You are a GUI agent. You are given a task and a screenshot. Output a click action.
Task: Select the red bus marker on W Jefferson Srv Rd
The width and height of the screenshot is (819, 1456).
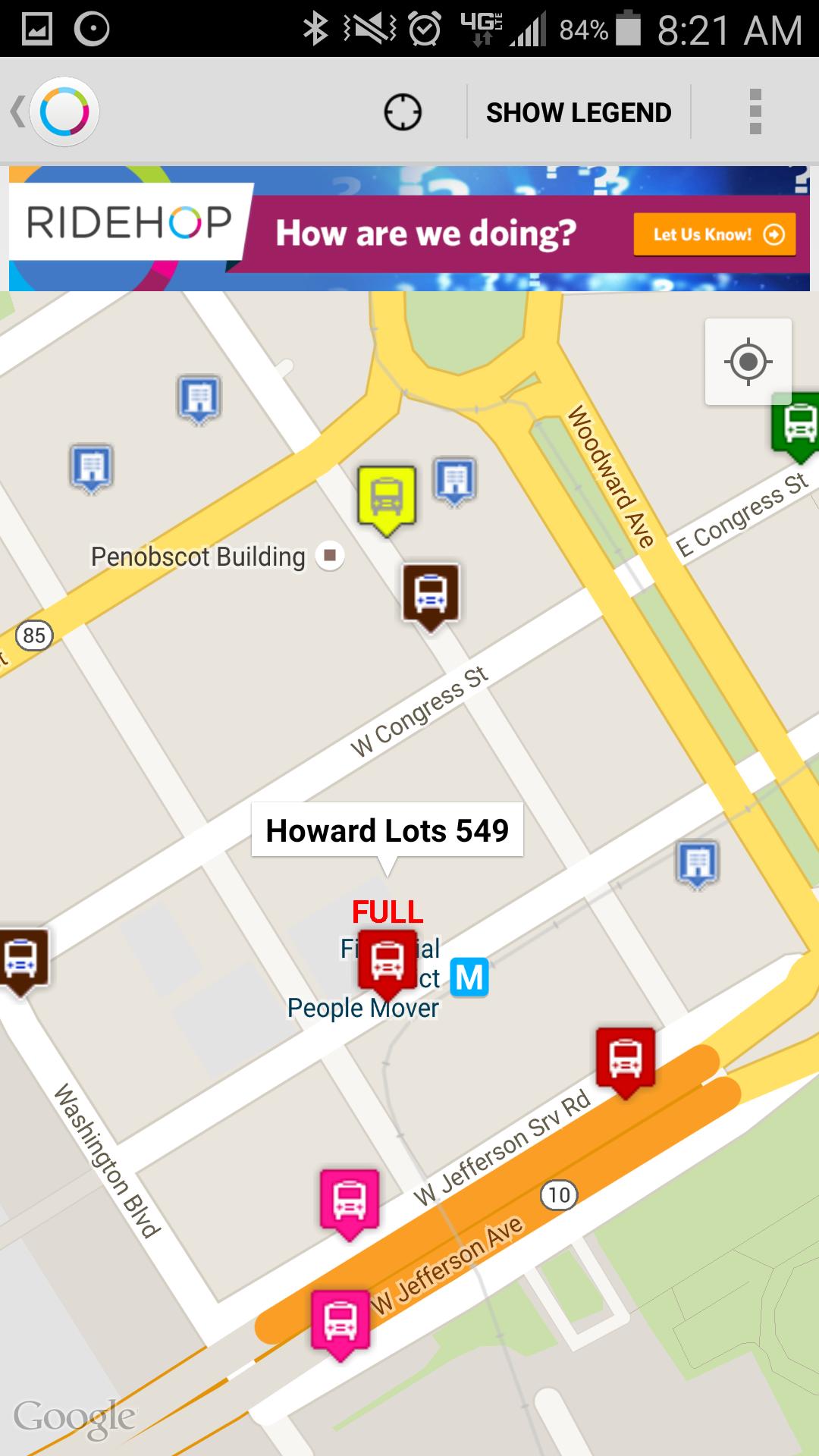click(x=625, y=1059)
